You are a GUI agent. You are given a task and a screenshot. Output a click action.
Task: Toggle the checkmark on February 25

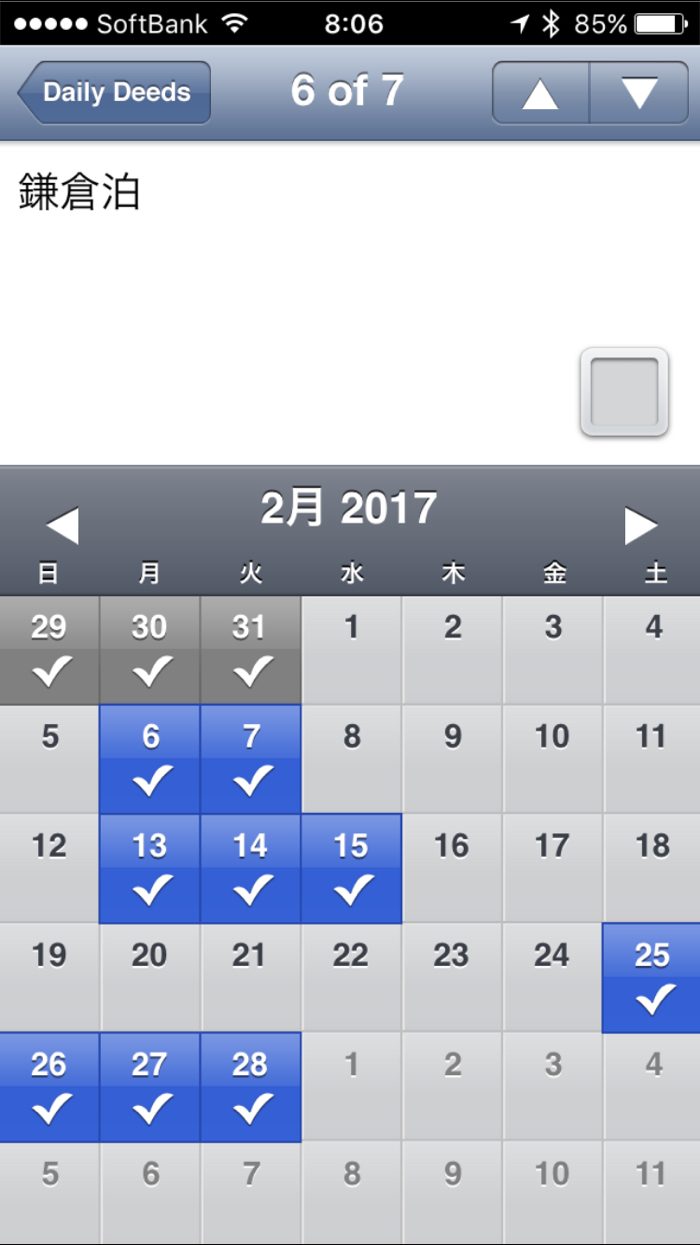[x=652, y=977]
